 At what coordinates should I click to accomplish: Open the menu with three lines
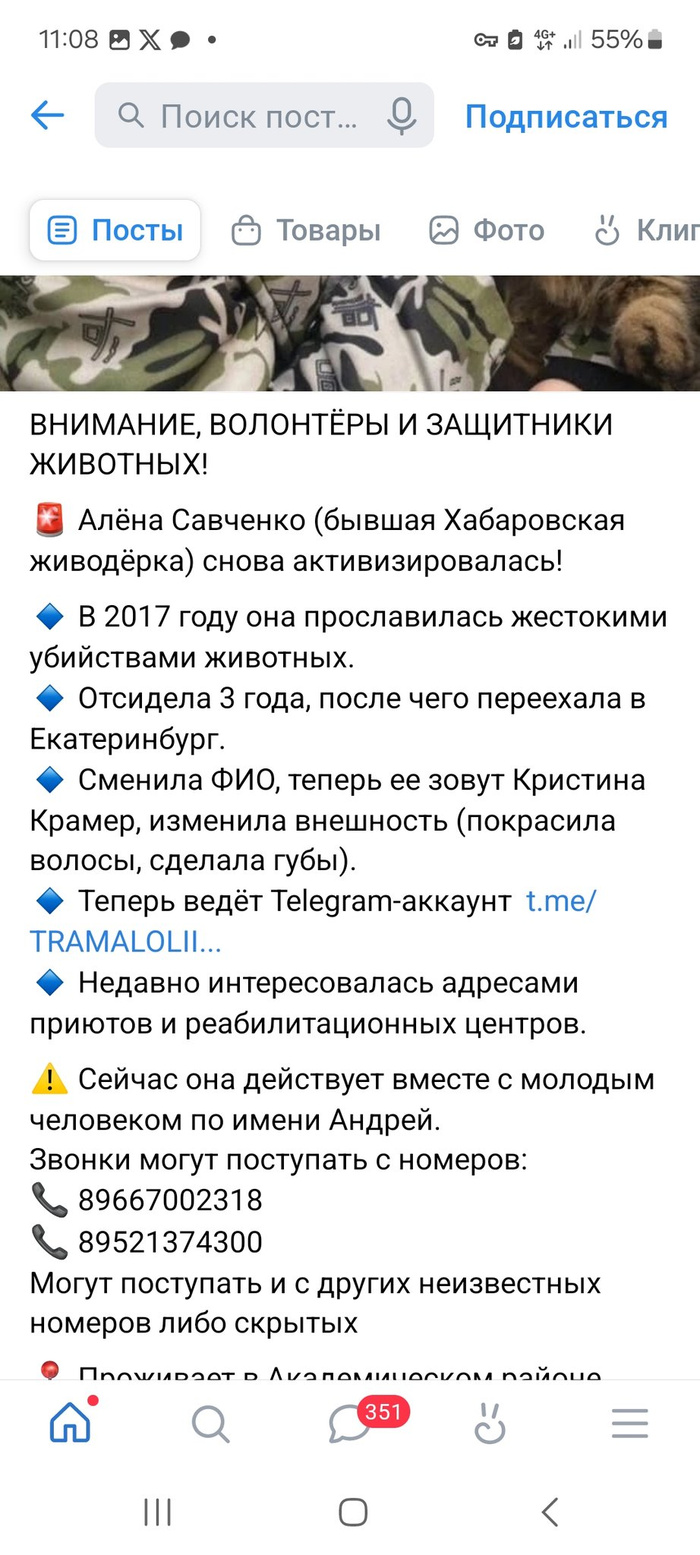click(630, 1423)
